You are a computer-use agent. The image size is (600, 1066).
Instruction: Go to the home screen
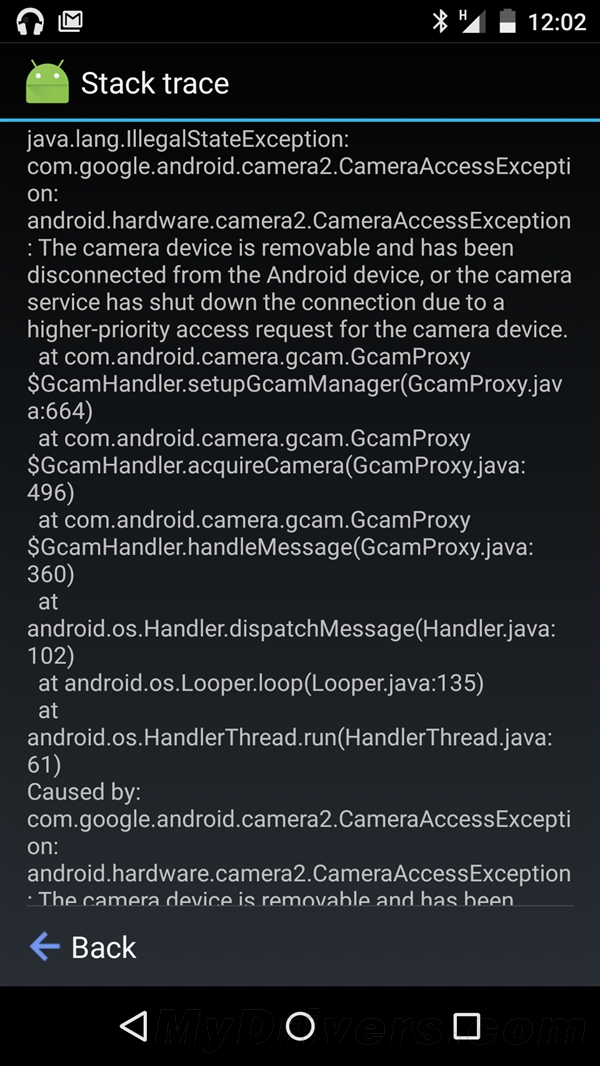300,1026
